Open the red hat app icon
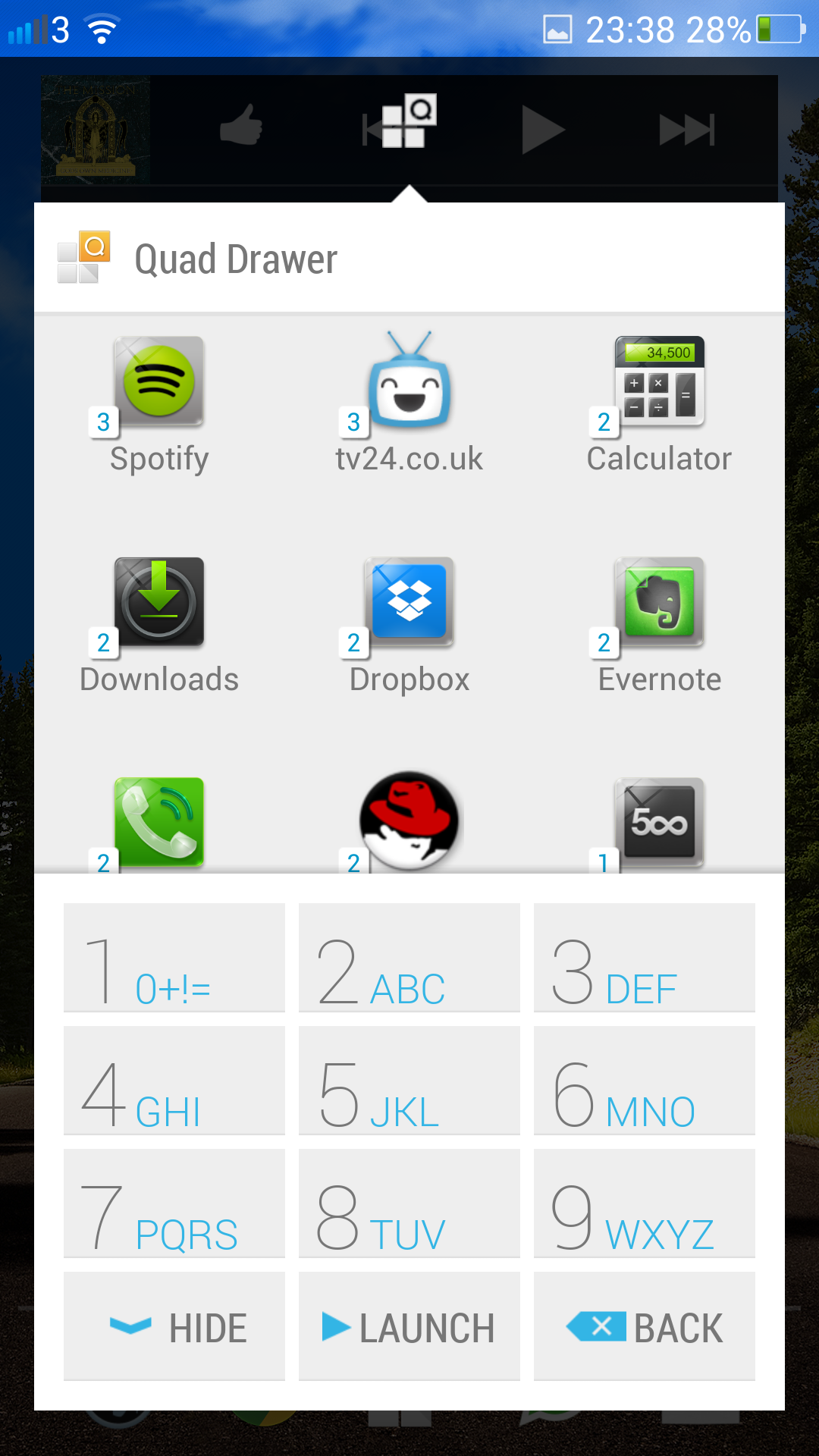Screen dimensions: 819x1456 point(409,821)
